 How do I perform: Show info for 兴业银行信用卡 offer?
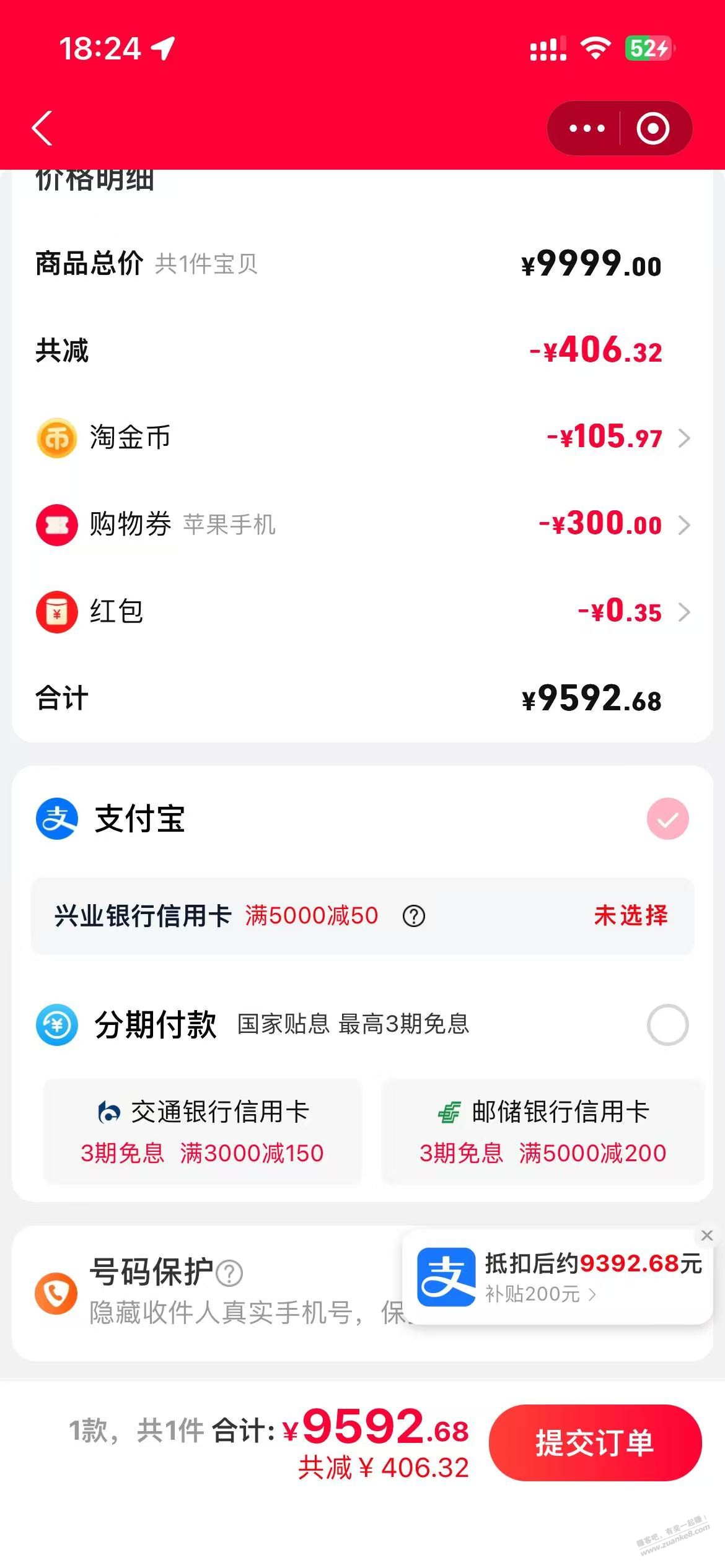(x=414, y=916)
